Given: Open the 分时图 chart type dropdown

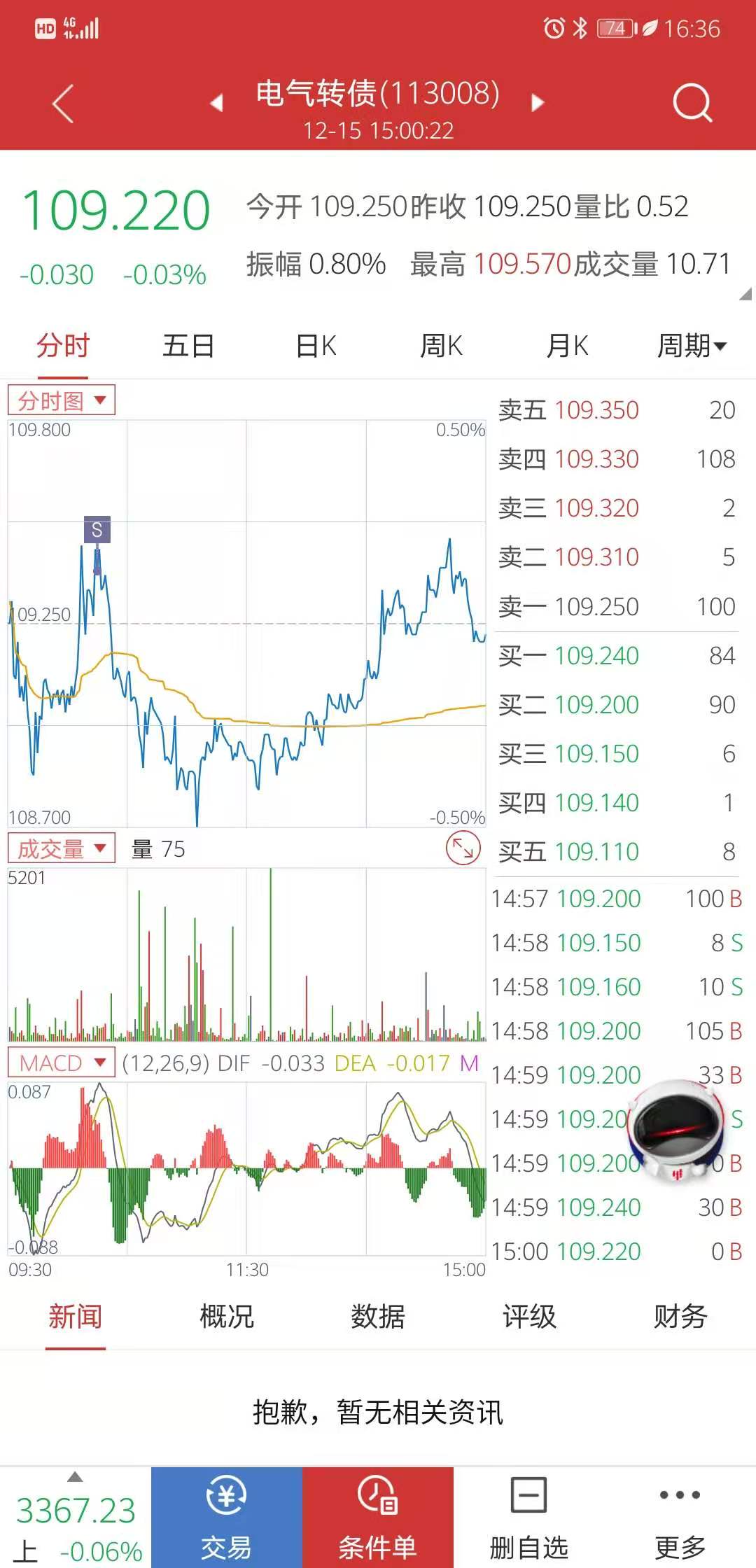Looking at the screenshot, I should click(62, 400).
